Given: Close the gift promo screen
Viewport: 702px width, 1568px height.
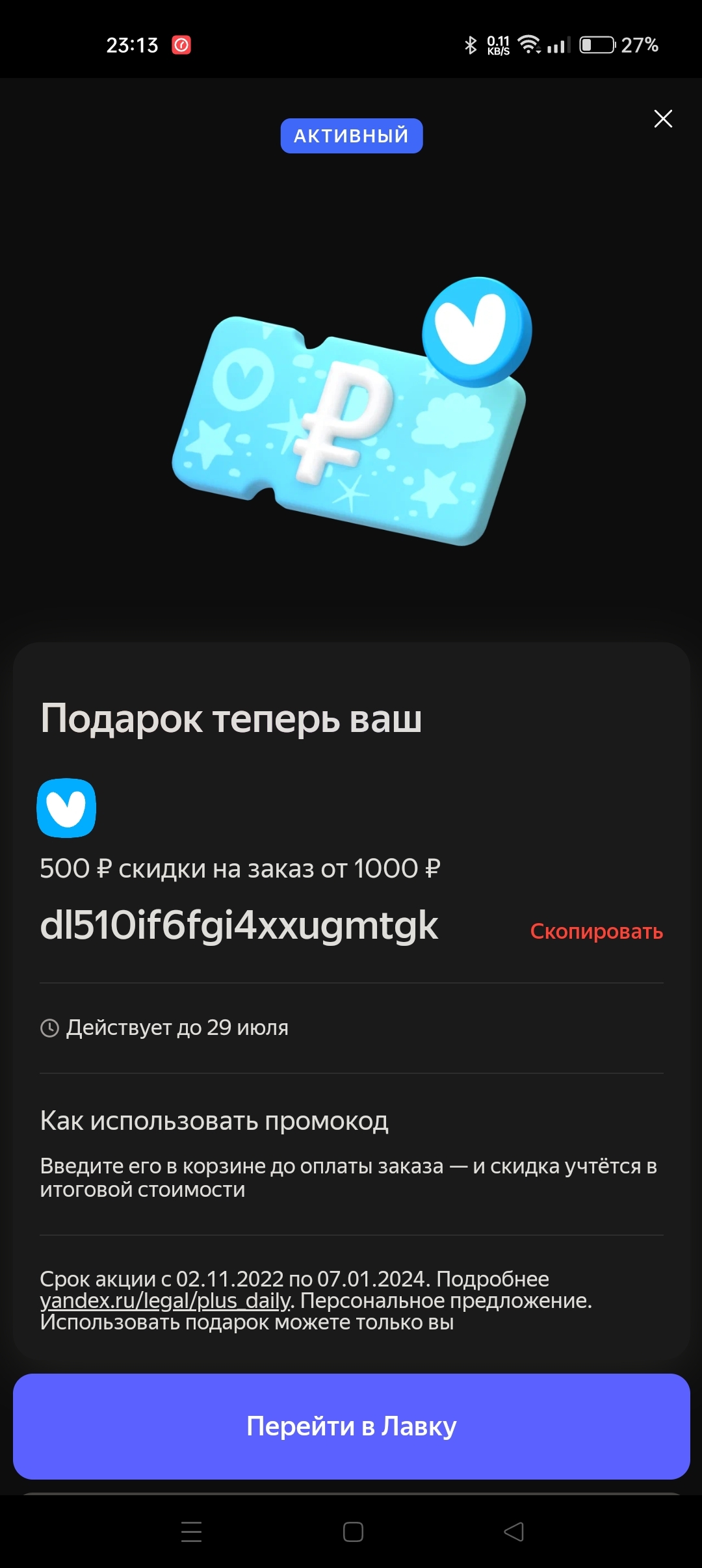Looking at the screenshot, I should click(x=662, y=119).
